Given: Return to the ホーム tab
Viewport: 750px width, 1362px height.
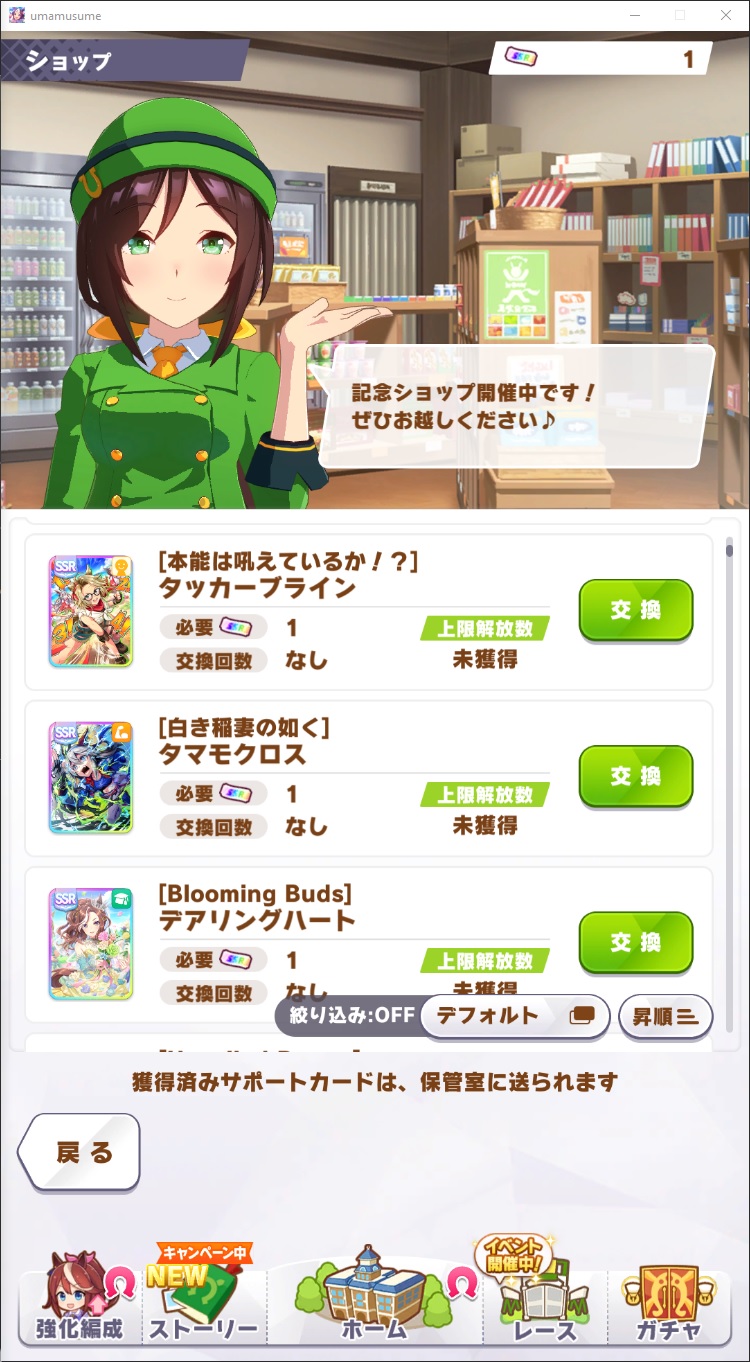Looking at the screenshot, I should tap(375, 1298).
